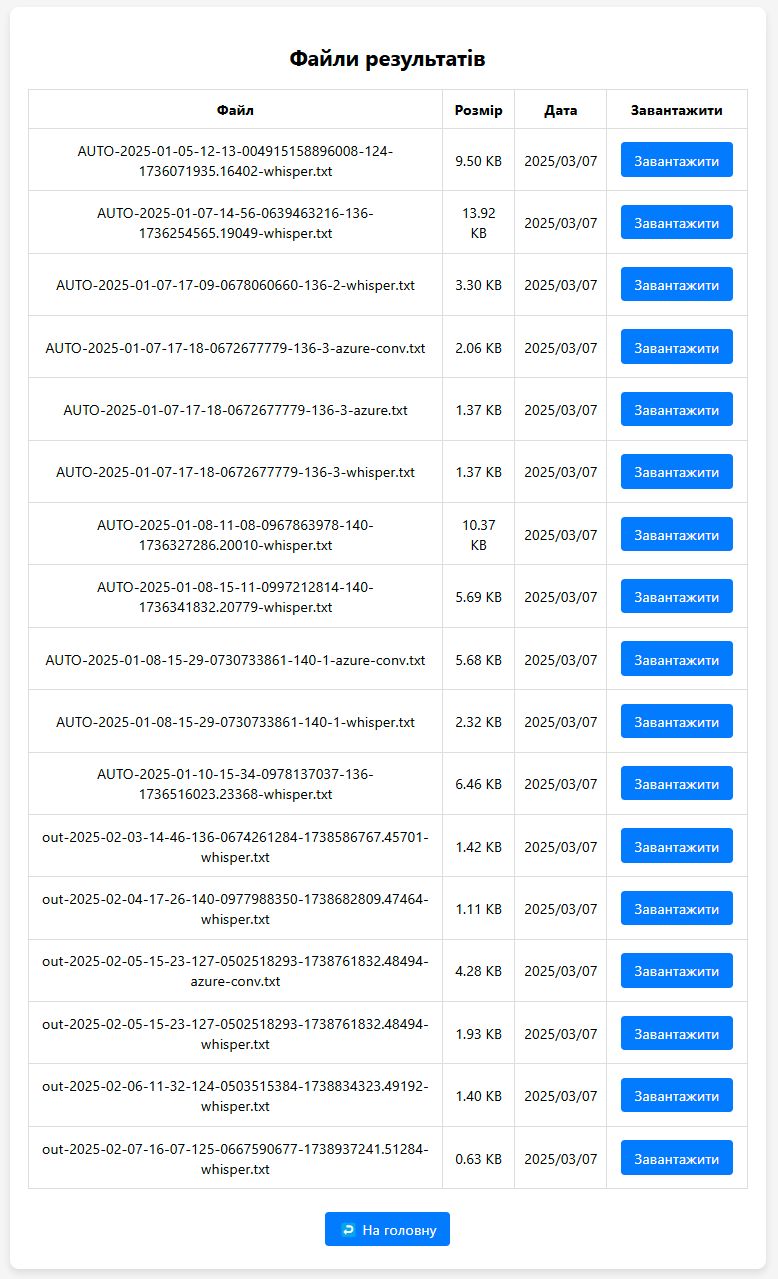Download AUTO-2025-01-08-15-29-0730733861-140-1-whisper.txt

click(676, 721)
